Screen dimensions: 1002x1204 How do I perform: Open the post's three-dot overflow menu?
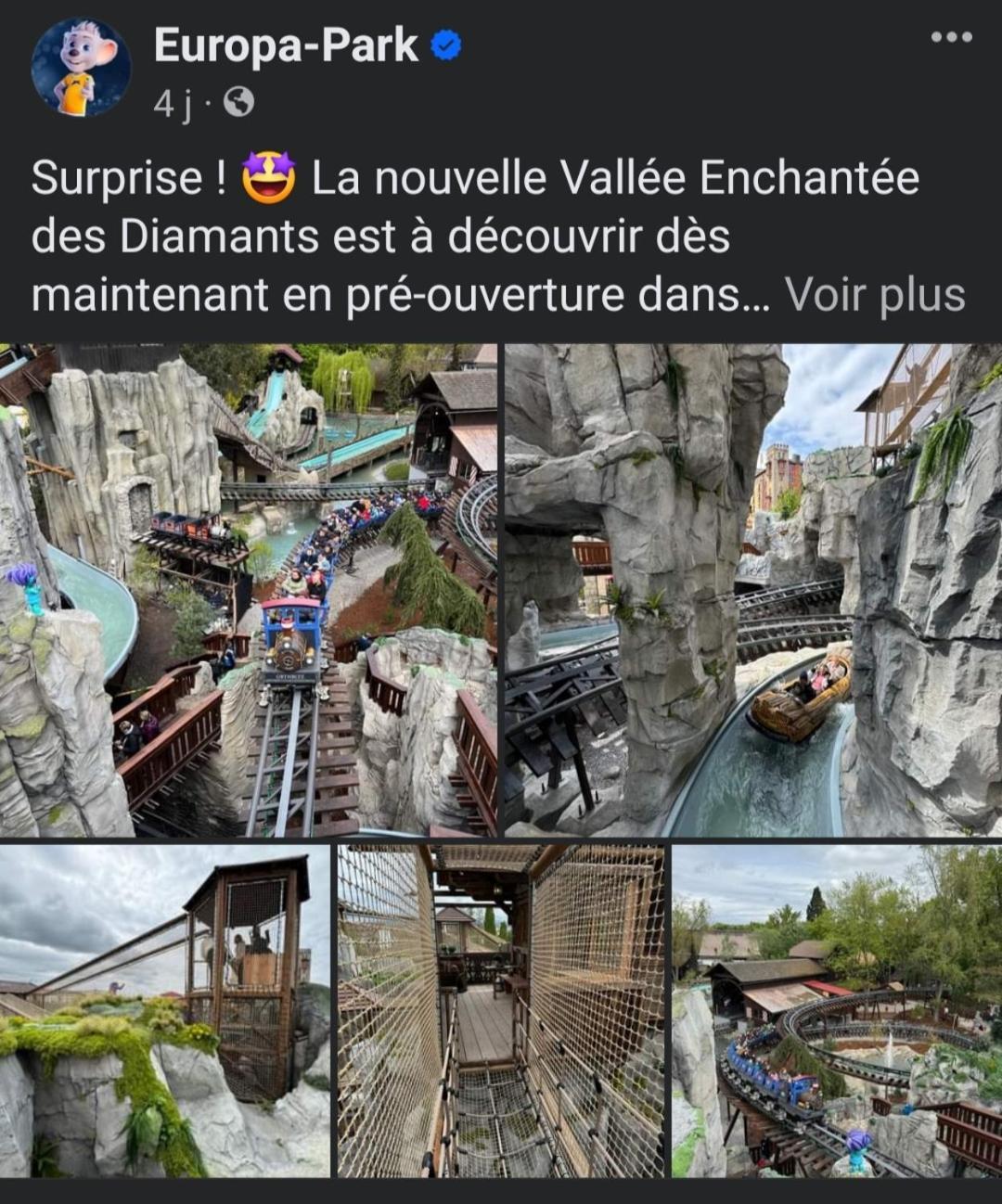[x=951, y=38]
